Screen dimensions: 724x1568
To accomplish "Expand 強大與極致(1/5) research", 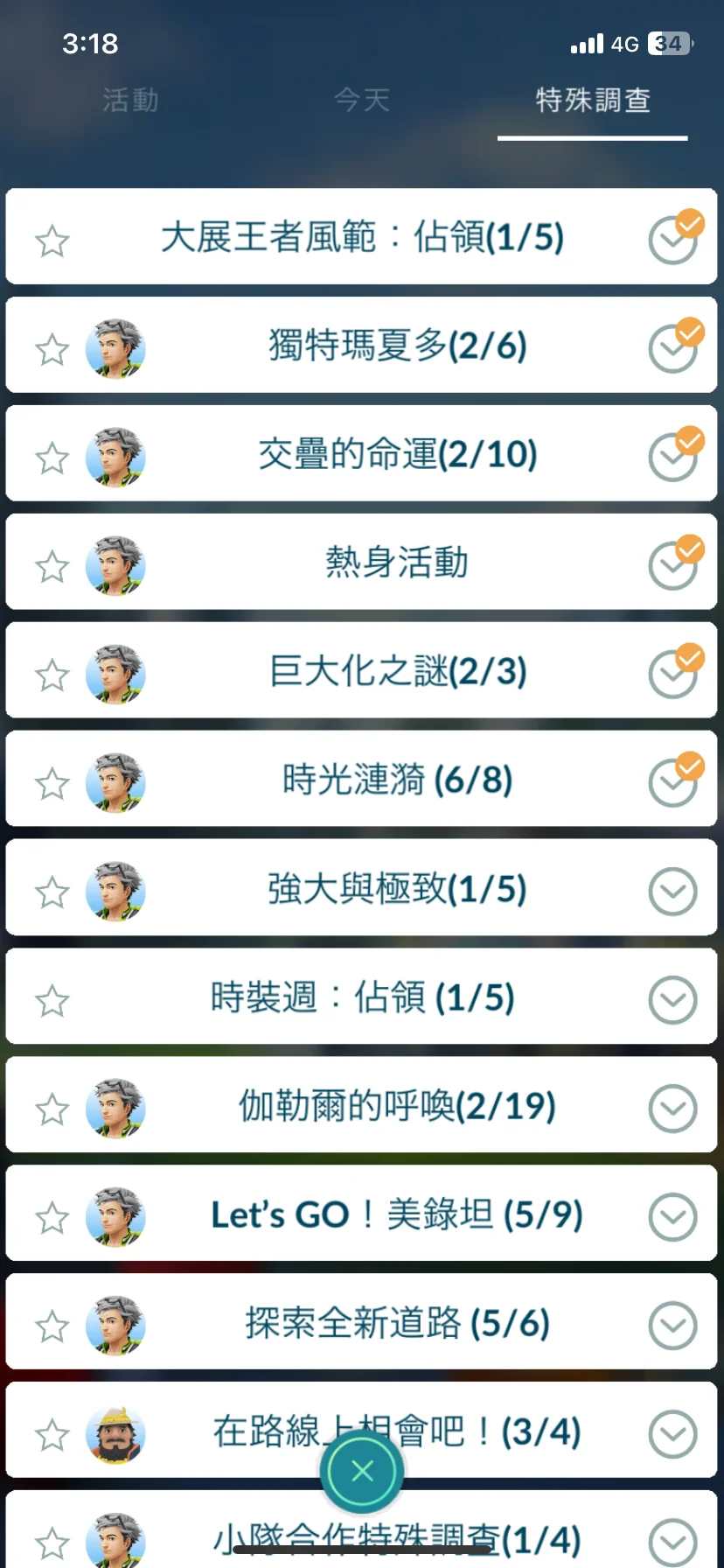I will click(x=672, y=892).
